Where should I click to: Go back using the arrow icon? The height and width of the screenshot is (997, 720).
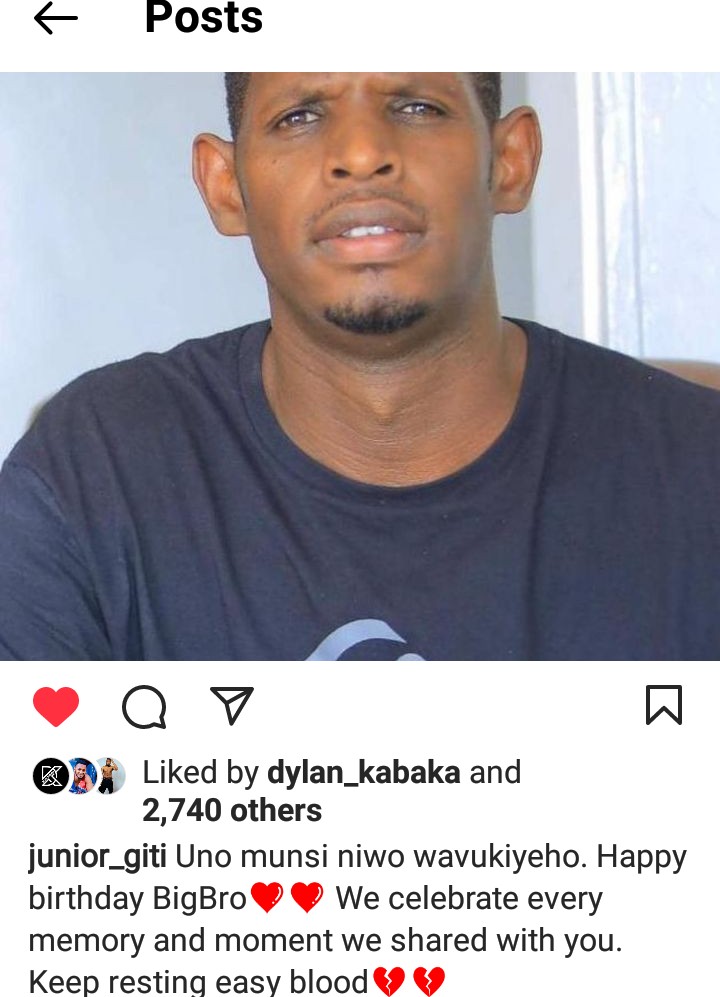[x=56, y=19]
